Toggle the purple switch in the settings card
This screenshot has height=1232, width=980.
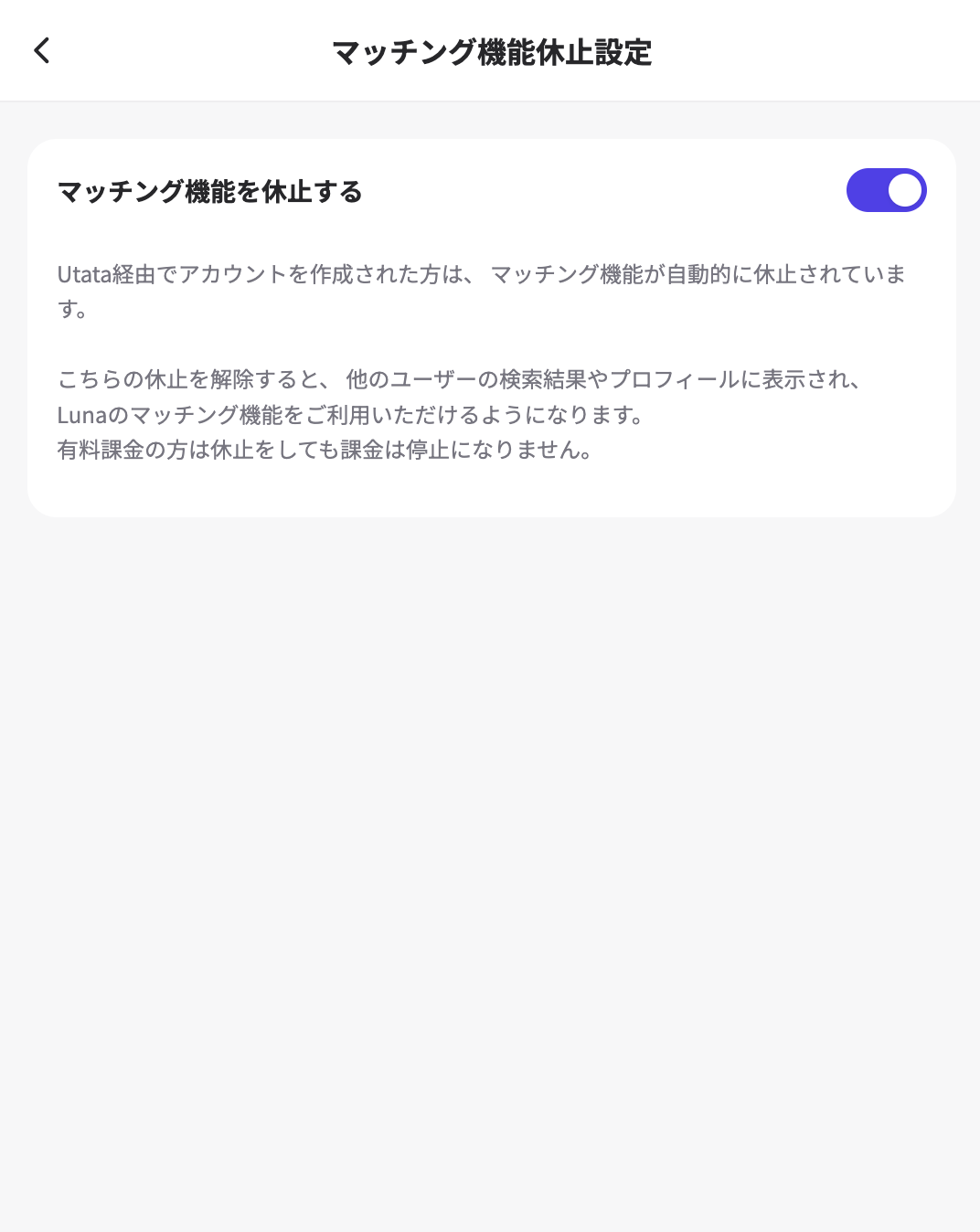tap(886, 190)
